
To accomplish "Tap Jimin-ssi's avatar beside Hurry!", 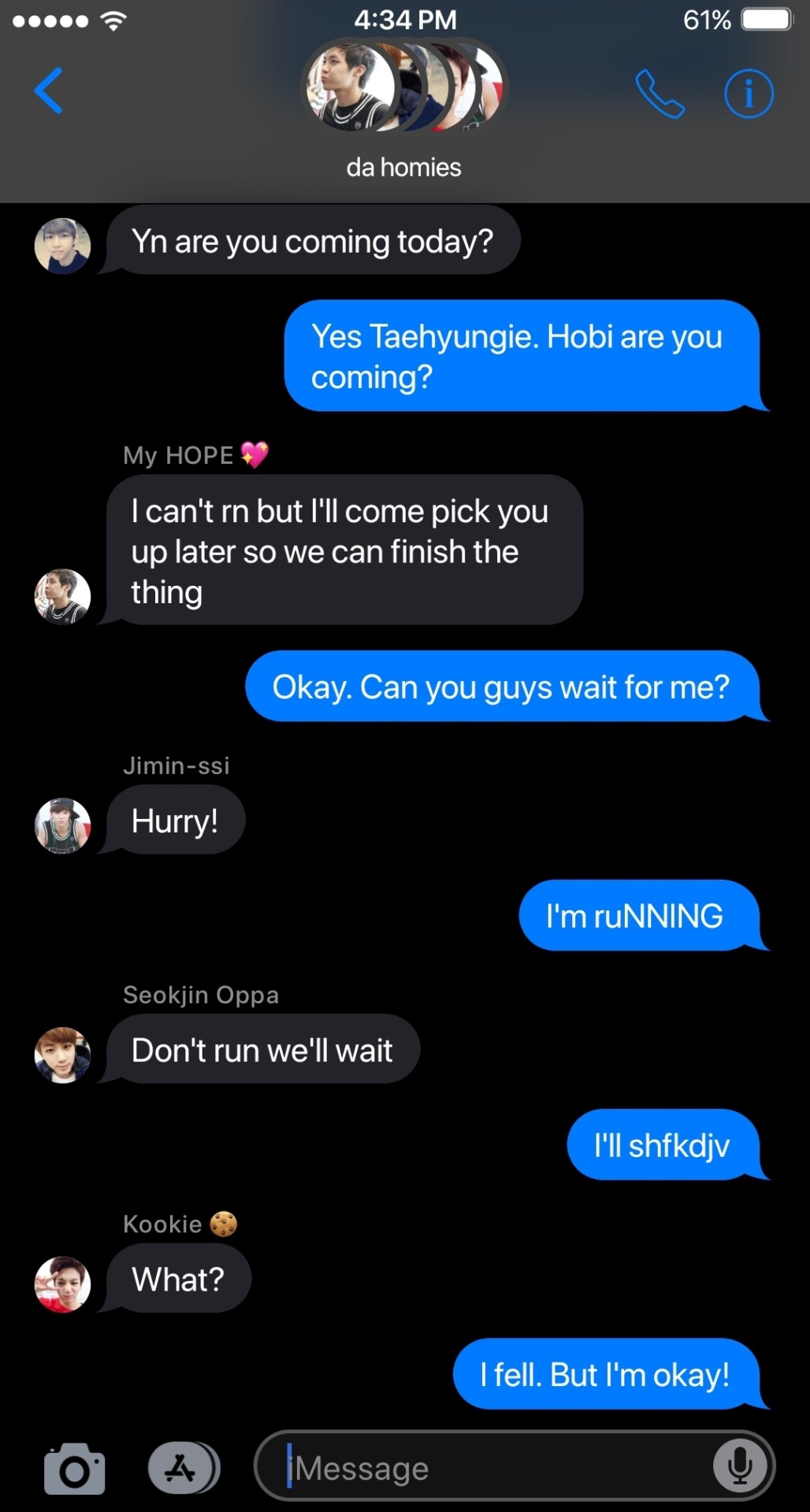I will [x=63, y=826].
